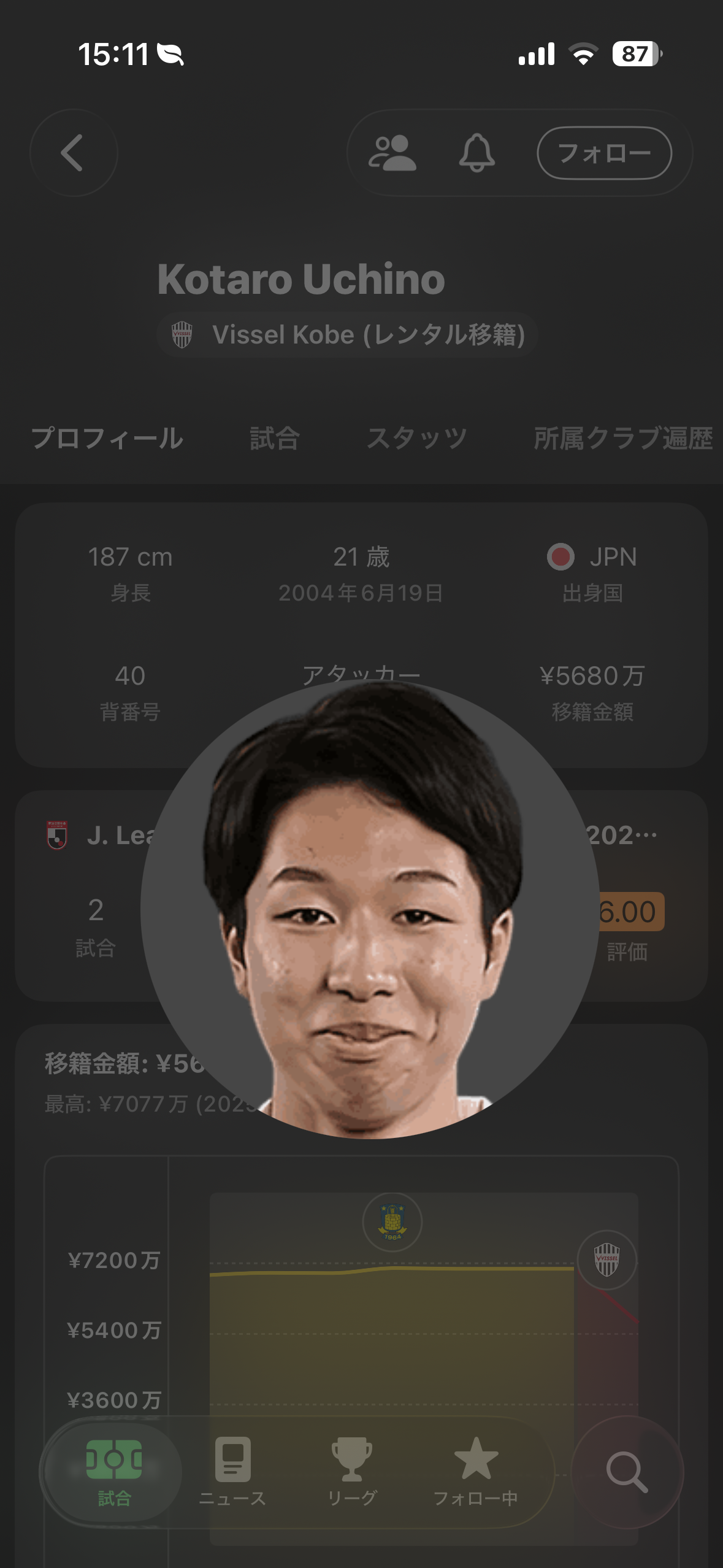Switch to the プロフィール tab
Viewport: 723px width, 1568px height.
pyautogui.click(x=107, y=439)
